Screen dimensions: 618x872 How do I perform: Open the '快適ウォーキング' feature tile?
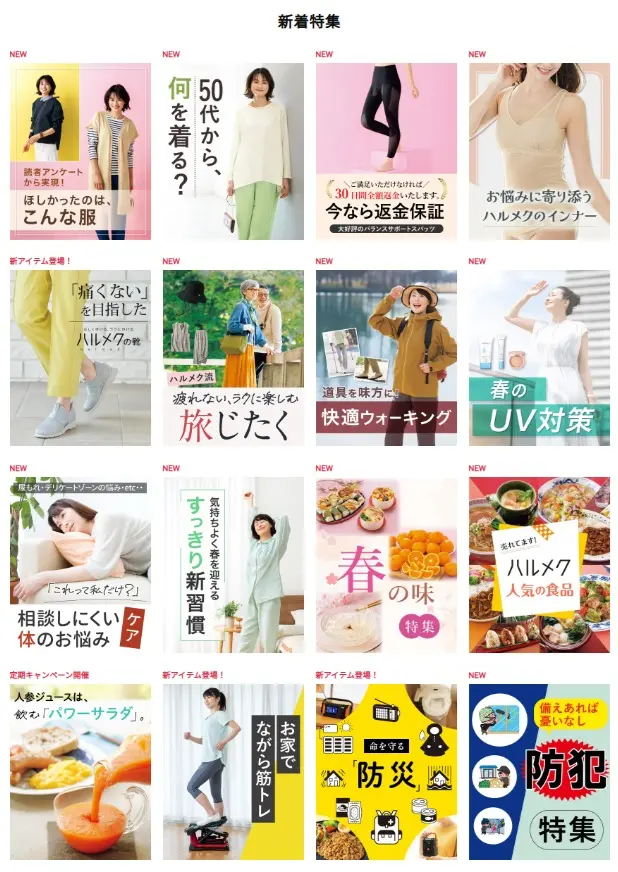(x=386, y=357)
